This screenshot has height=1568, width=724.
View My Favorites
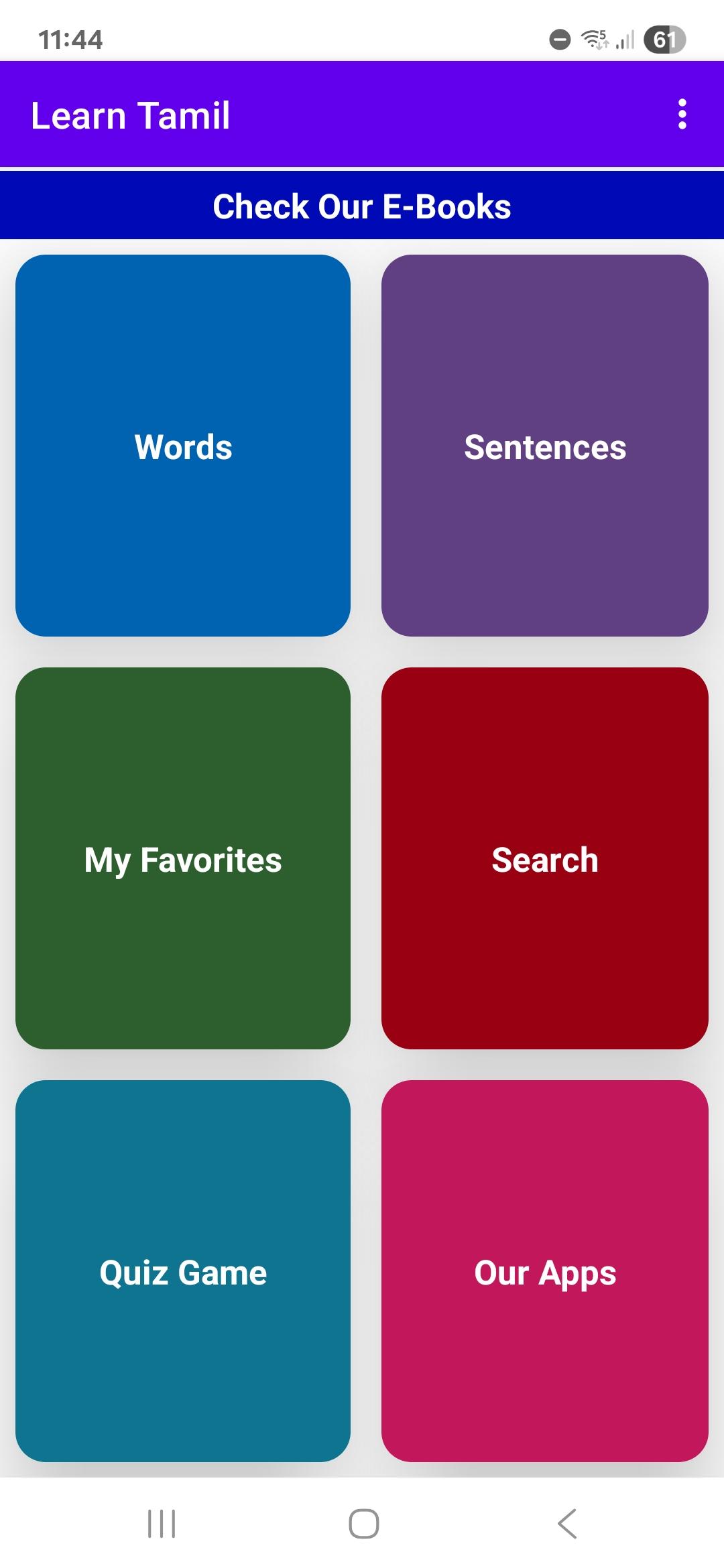[x=183, y=858]
